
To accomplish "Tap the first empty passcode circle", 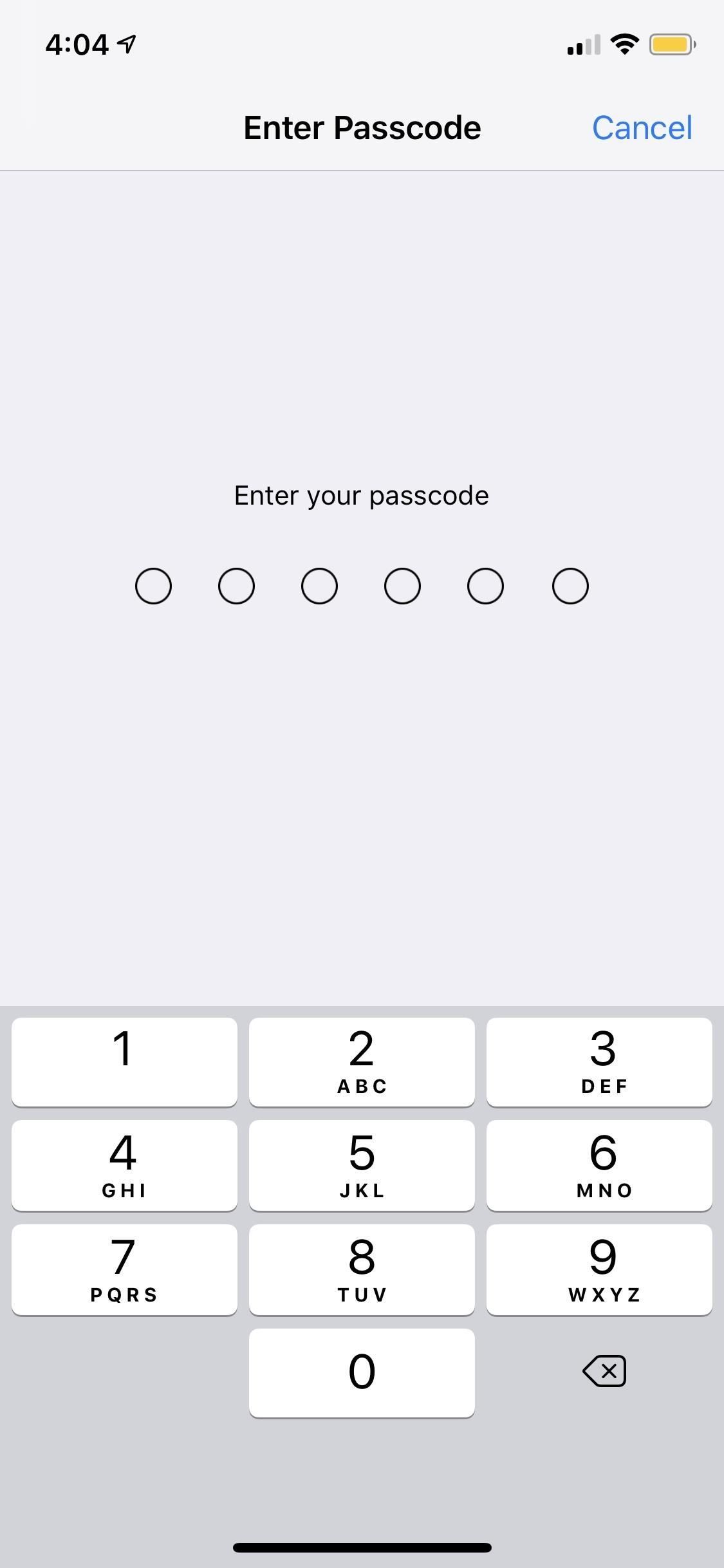I will click(153, 585).
